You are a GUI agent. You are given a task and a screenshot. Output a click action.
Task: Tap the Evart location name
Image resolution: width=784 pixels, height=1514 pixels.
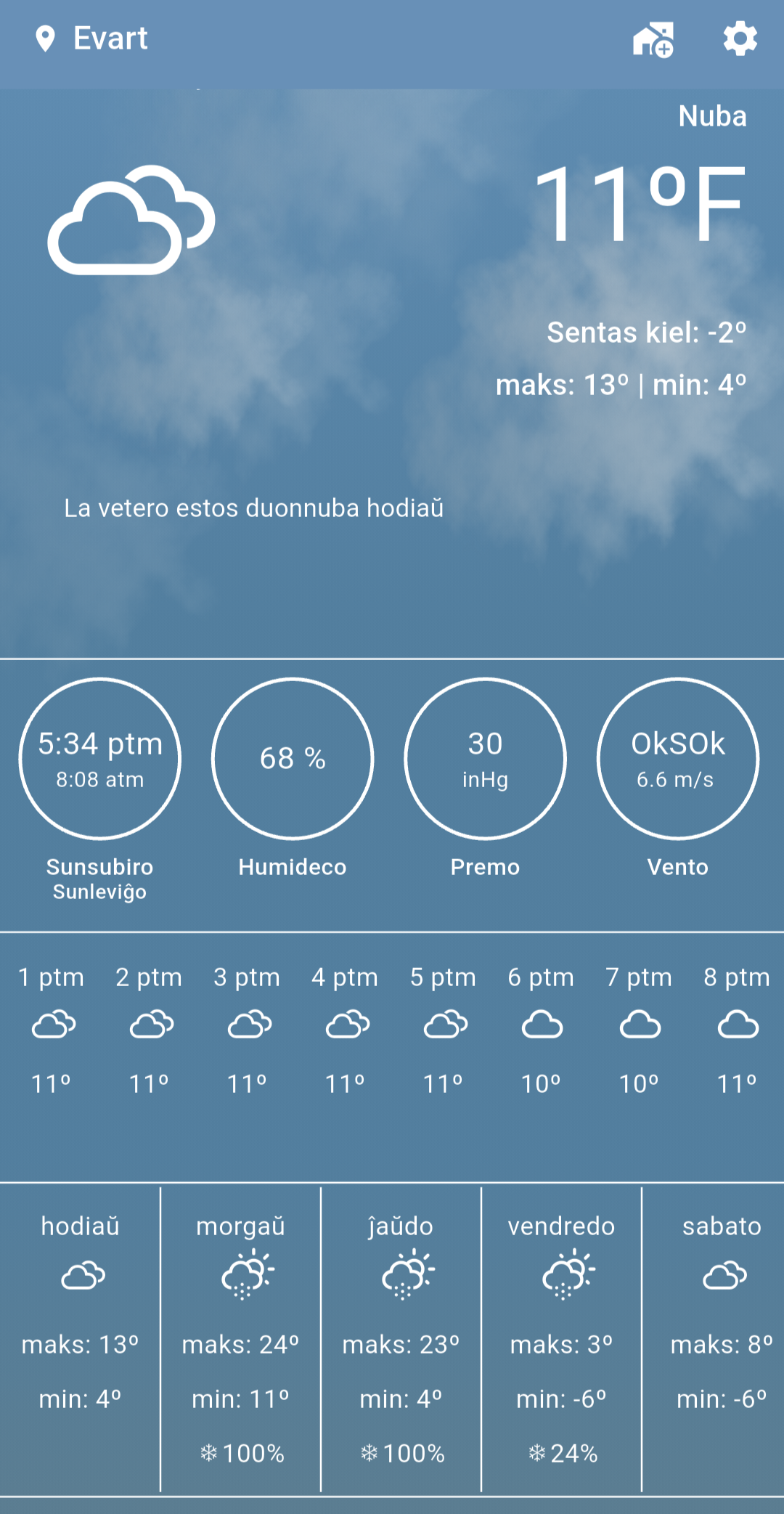point(110,38)
